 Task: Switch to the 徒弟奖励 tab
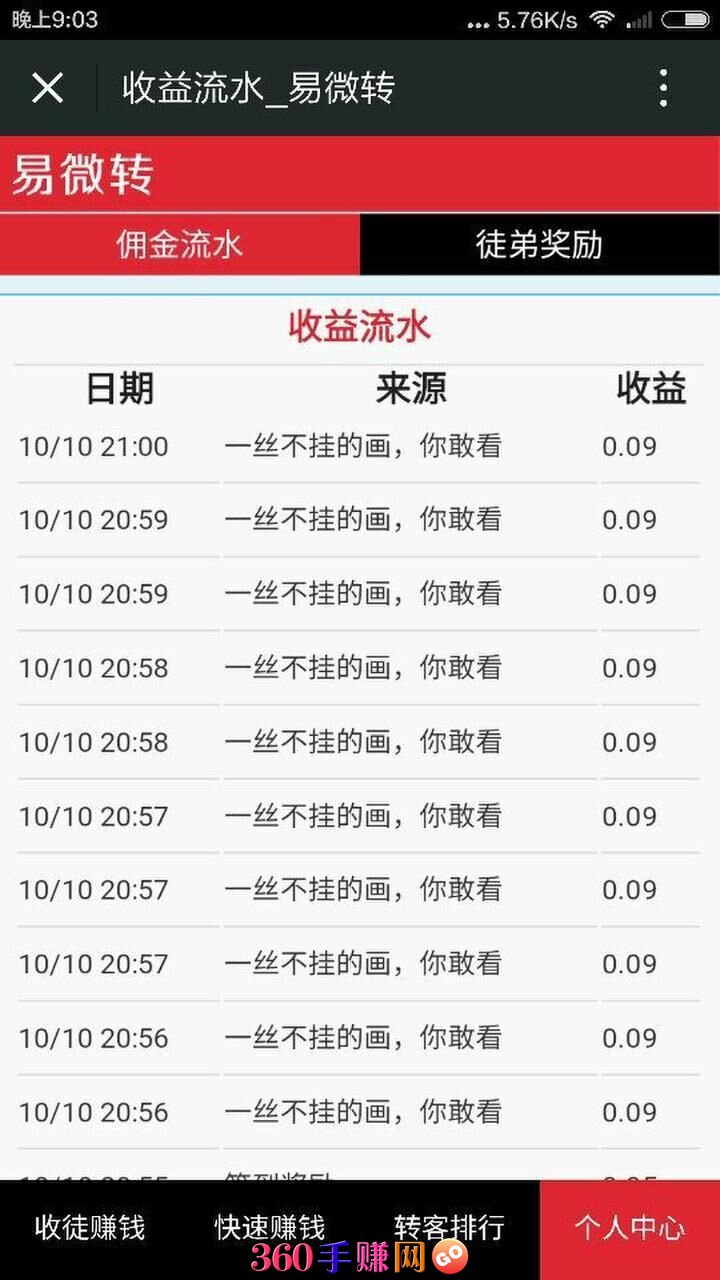(x=540, y=244)
